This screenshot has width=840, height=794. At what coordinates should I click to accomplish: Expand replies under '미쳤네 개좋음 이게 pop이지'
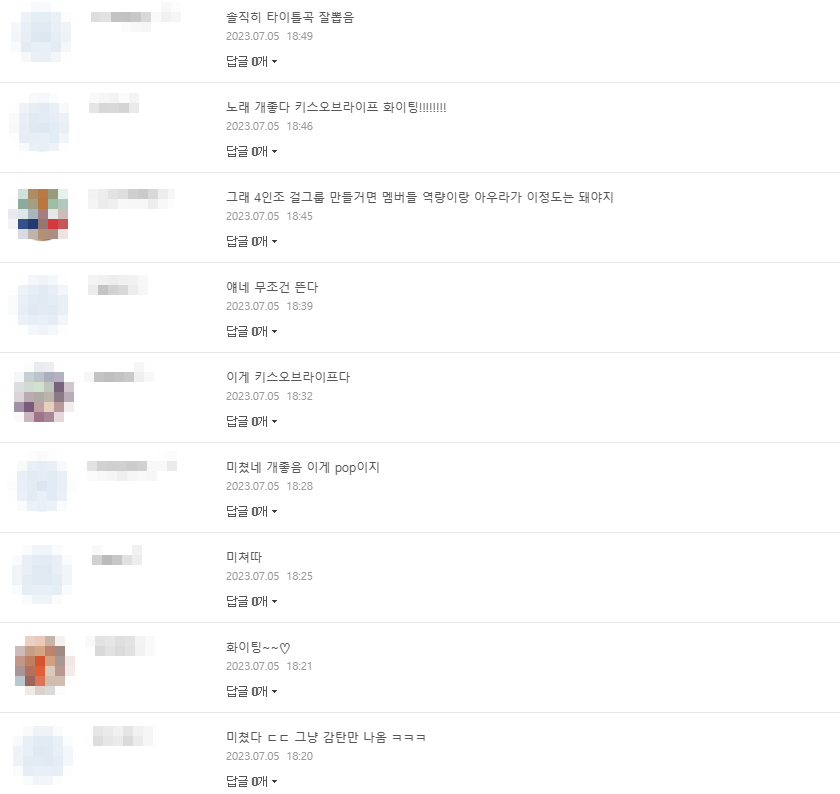pos(251,512)
